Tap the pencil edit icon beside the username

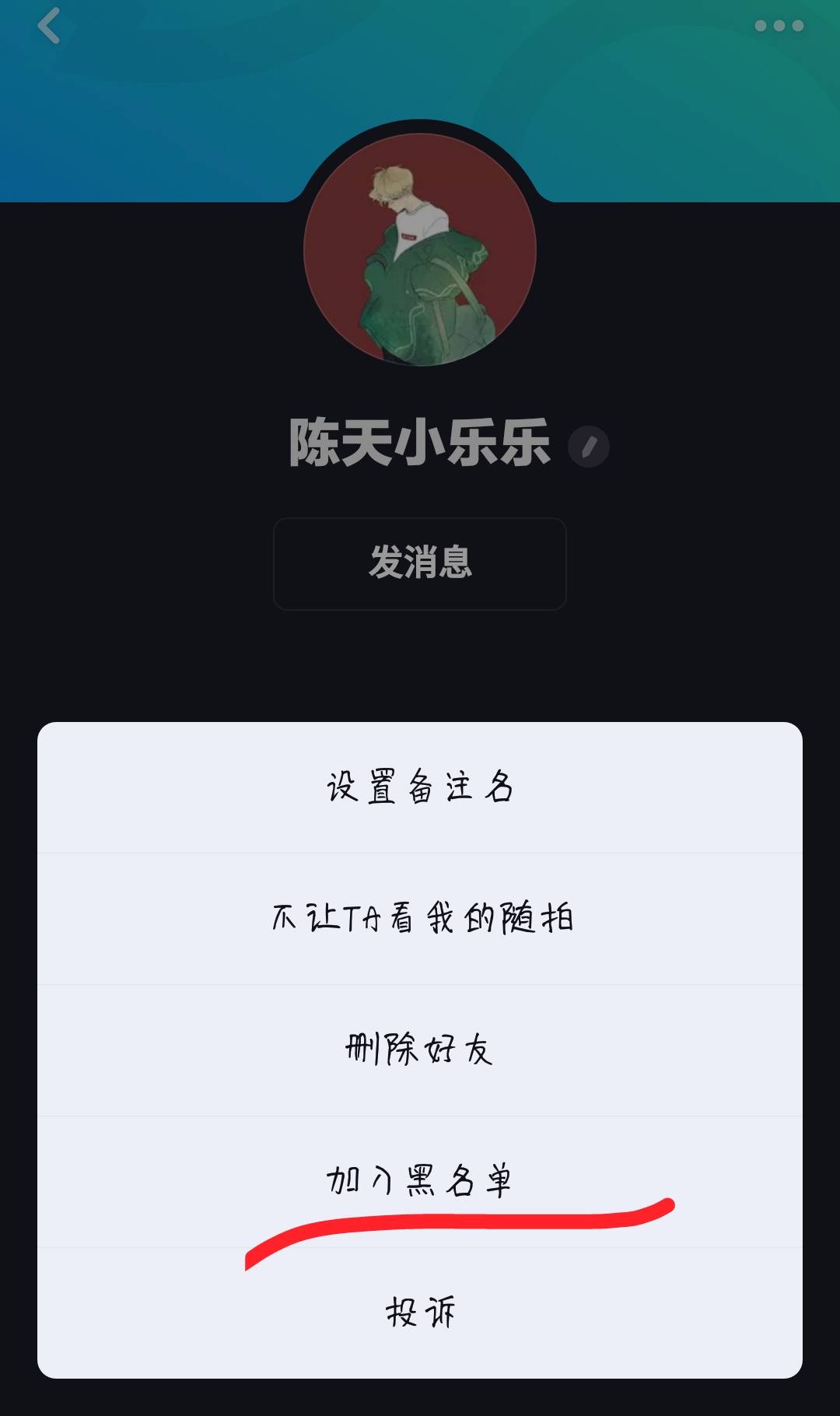pos(589,443)
